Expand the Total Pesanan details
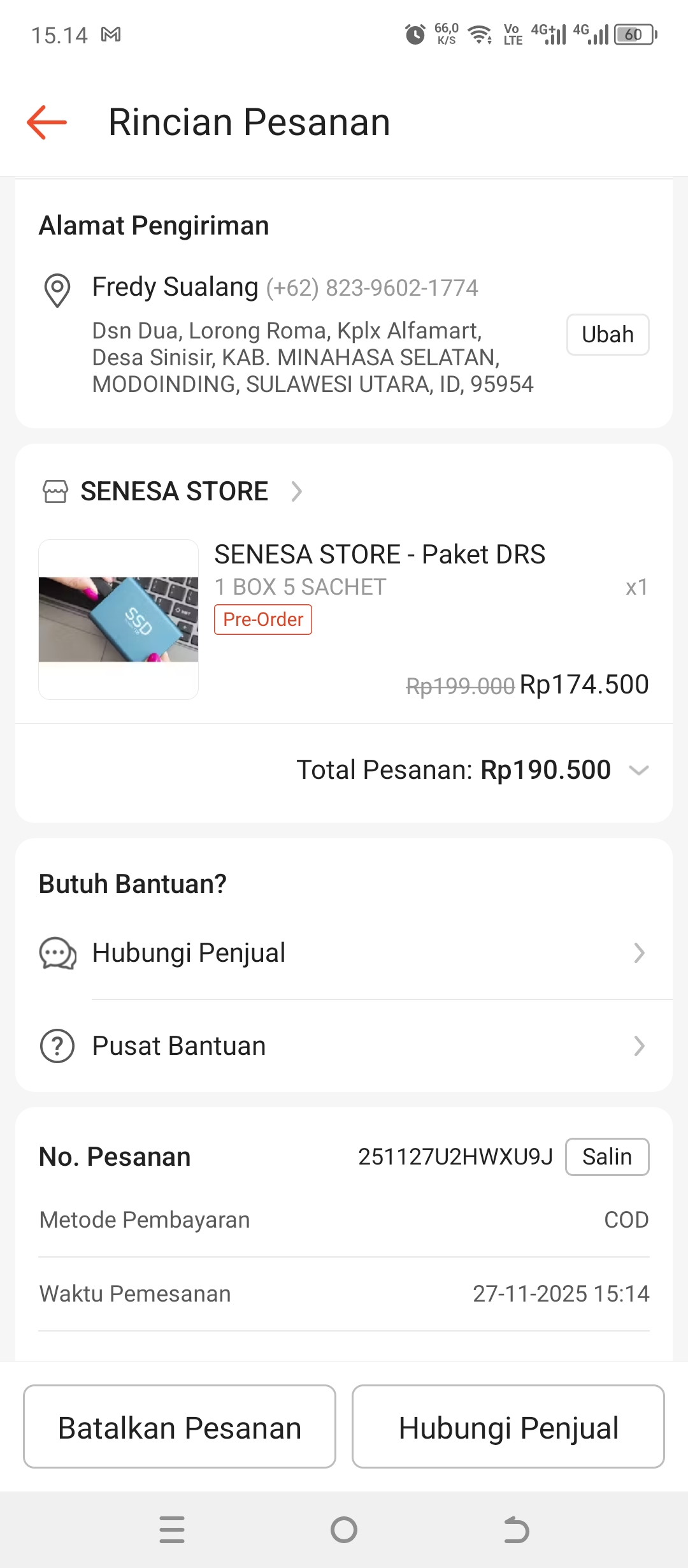The height and width of the screenshot is (1568, 688). coord(639,770)
